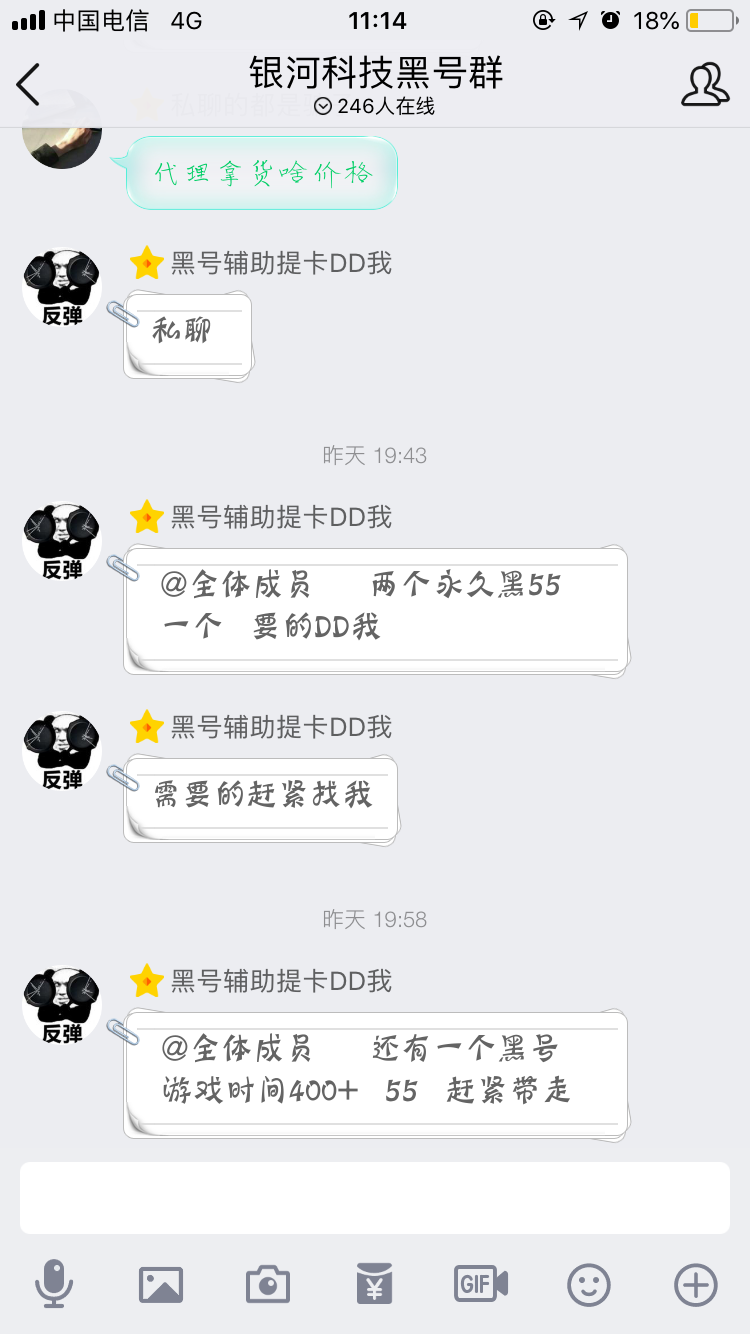Screen dimensions: 750x1334
Task: Tap the wallet/red packet ¥ icon
Action: click(374, 1283)
